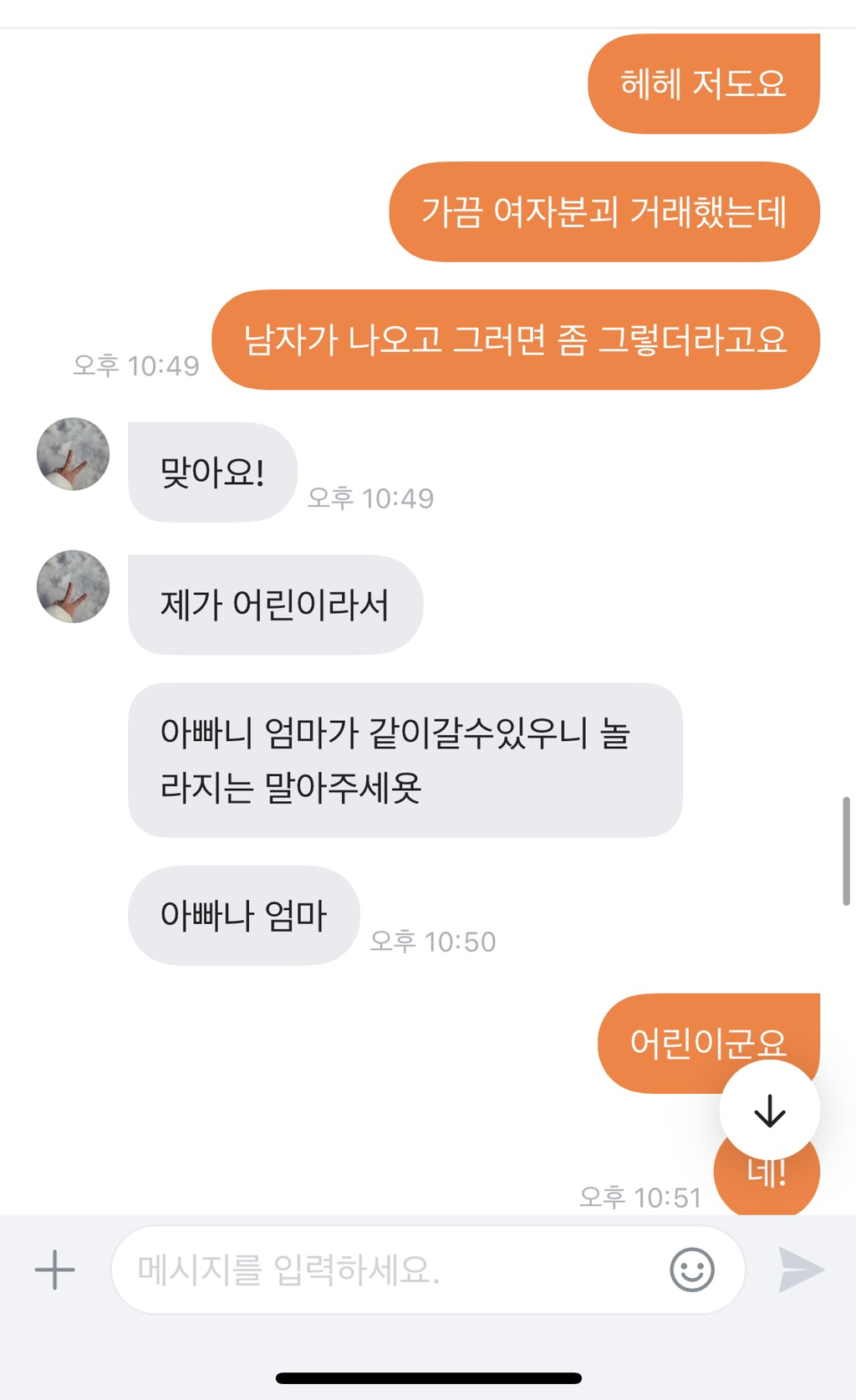Screen dimensions: 856x1400
Task: Select the '헤헤 저도요' sent message
Action: (x=705, y=84)
